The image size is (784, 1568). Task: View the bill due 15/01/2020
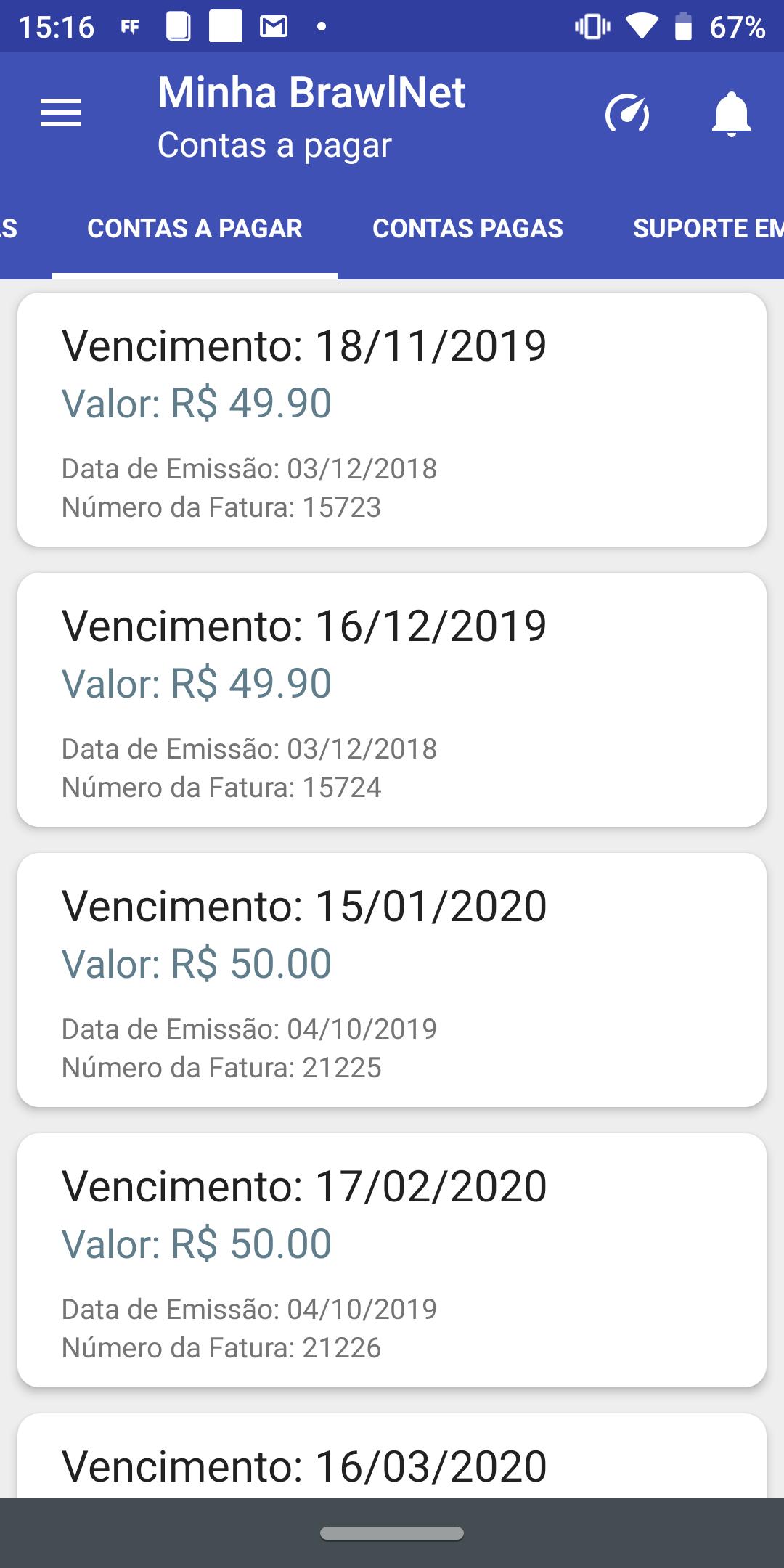pyautogui.click(x=392, y=980)
